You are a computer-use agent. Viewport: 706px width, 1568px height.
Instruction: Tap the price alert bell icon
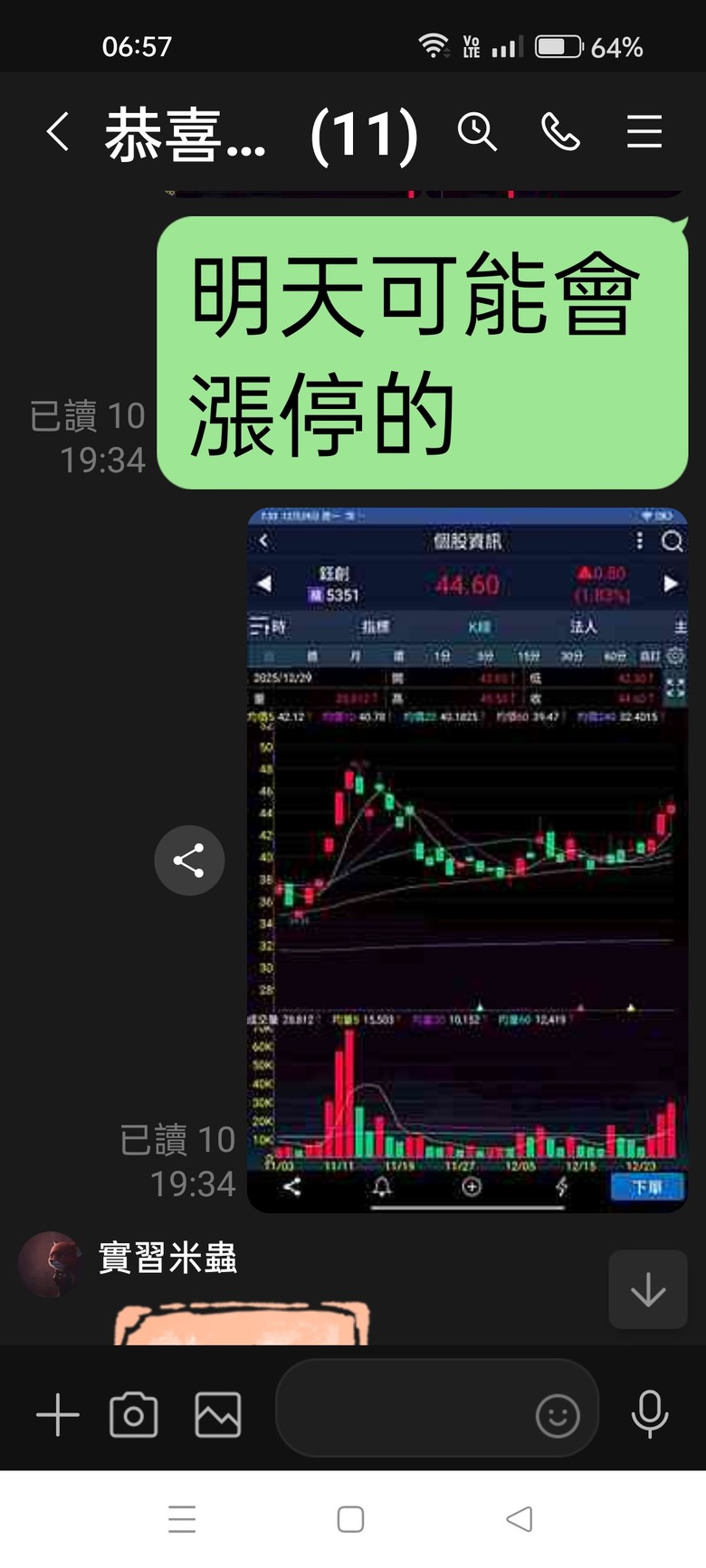[x=380, y=1188]
